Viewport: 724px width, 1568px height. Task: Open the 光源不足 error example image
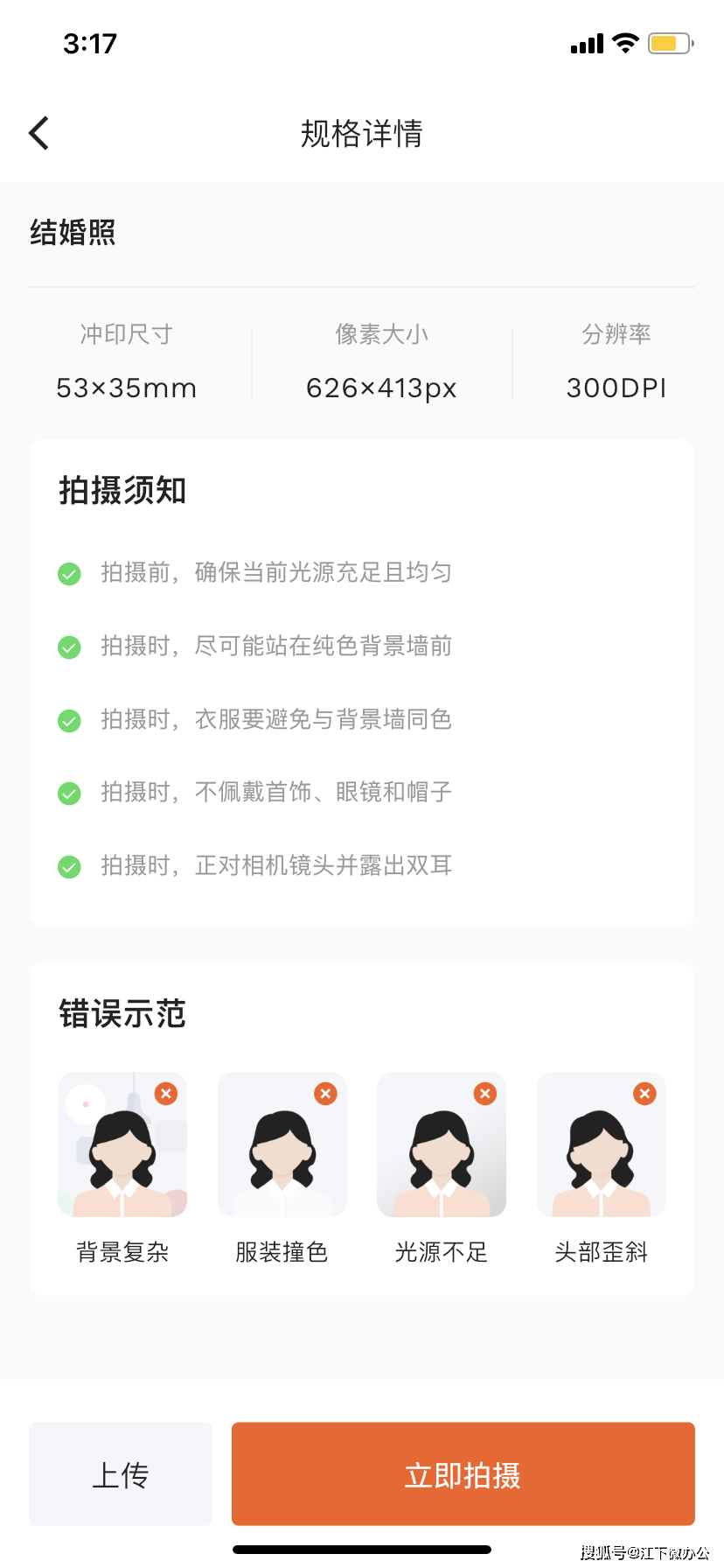(441, 1144)
